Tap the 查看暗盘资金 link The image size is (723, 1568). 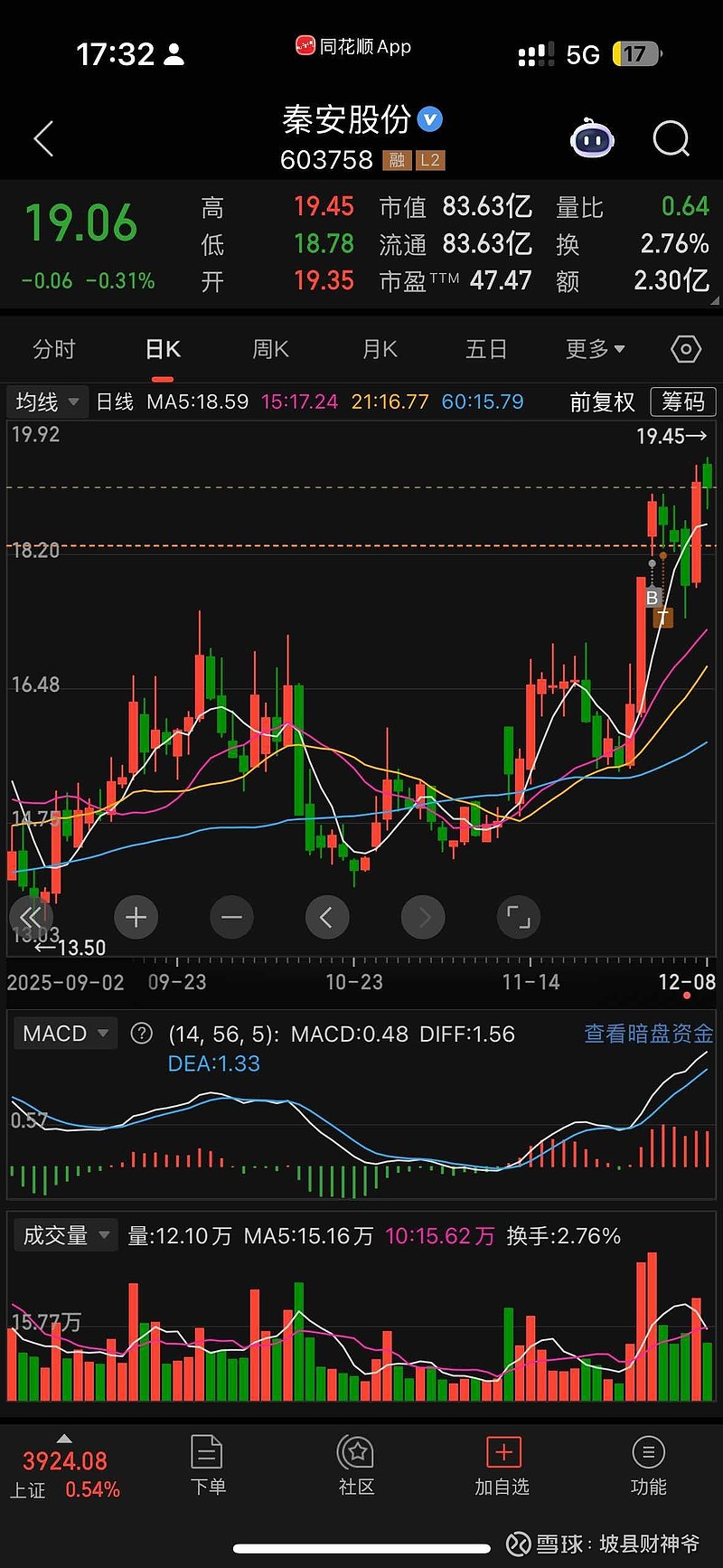click(648, 1034)
